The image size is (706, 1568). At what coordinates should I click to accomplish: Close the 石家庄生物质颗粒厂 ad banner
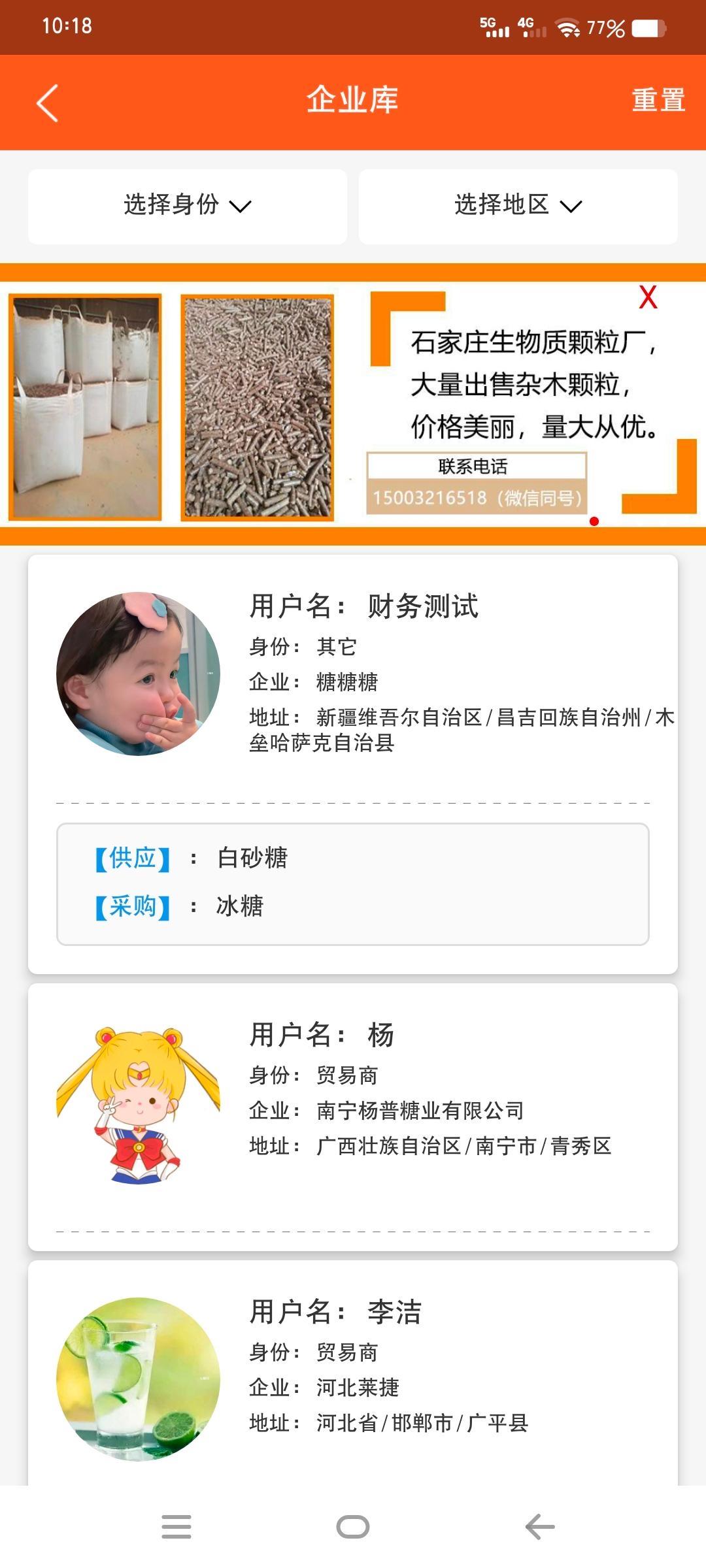[x=648, y=297]
